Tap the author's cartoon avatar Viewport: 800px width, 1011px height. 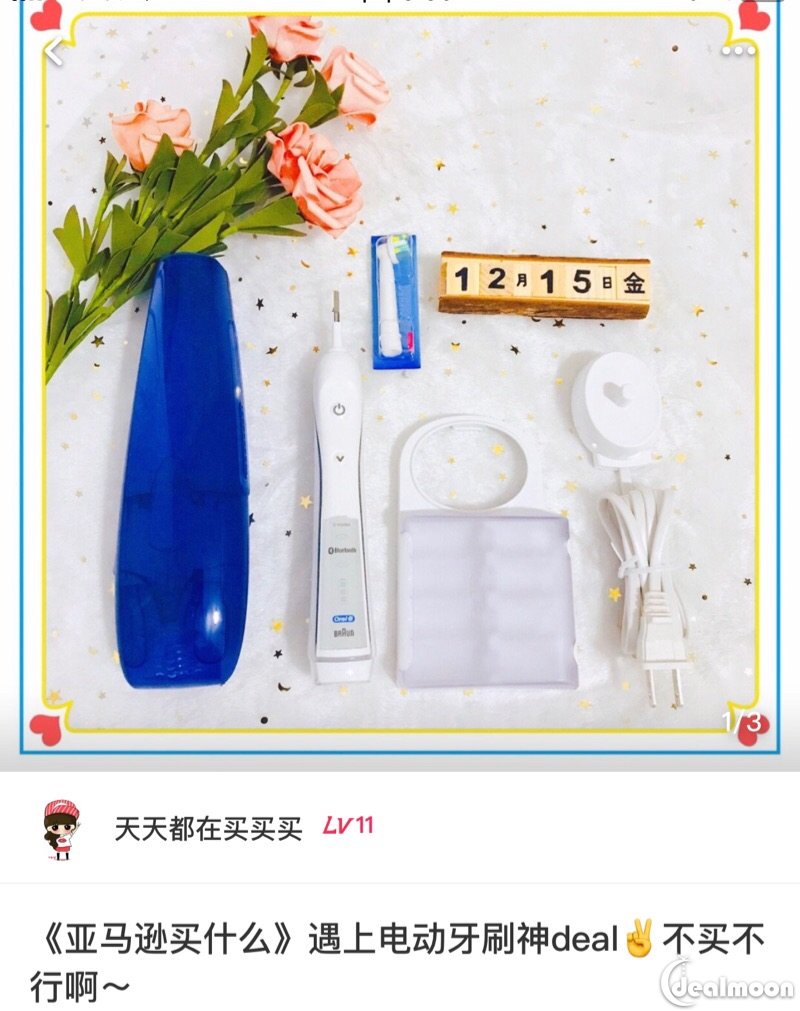pos(61,828)
